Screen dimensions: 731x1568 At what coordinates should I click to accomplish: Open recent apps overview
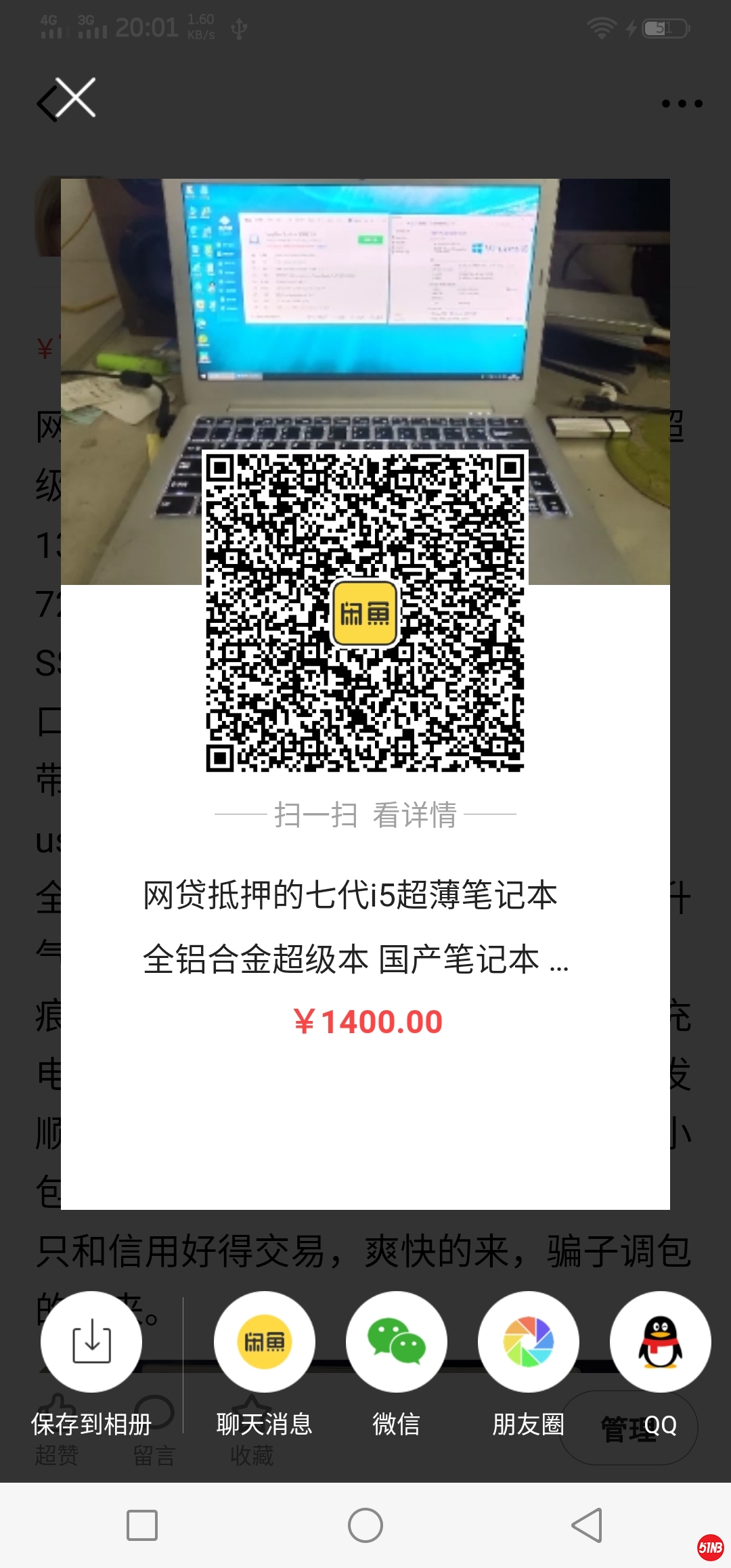click(142, 1525)
